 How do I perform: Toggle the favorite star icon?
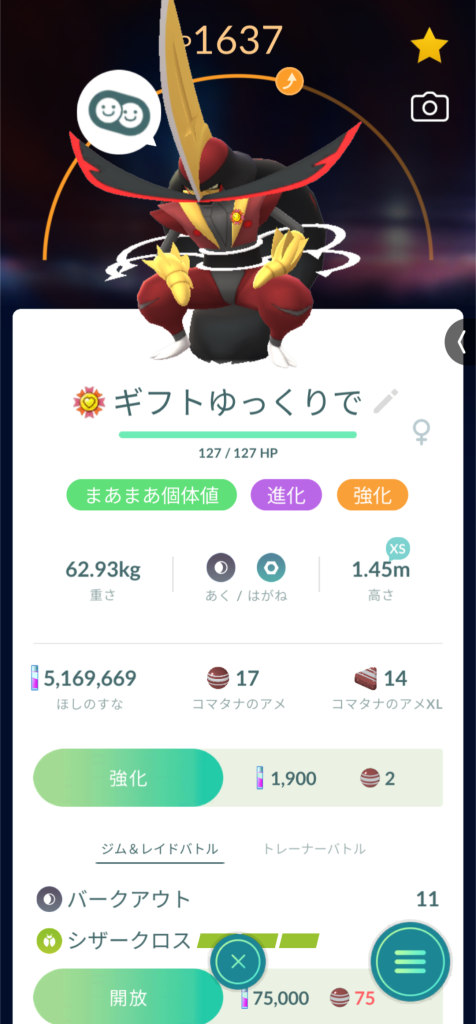coord(429,46)
